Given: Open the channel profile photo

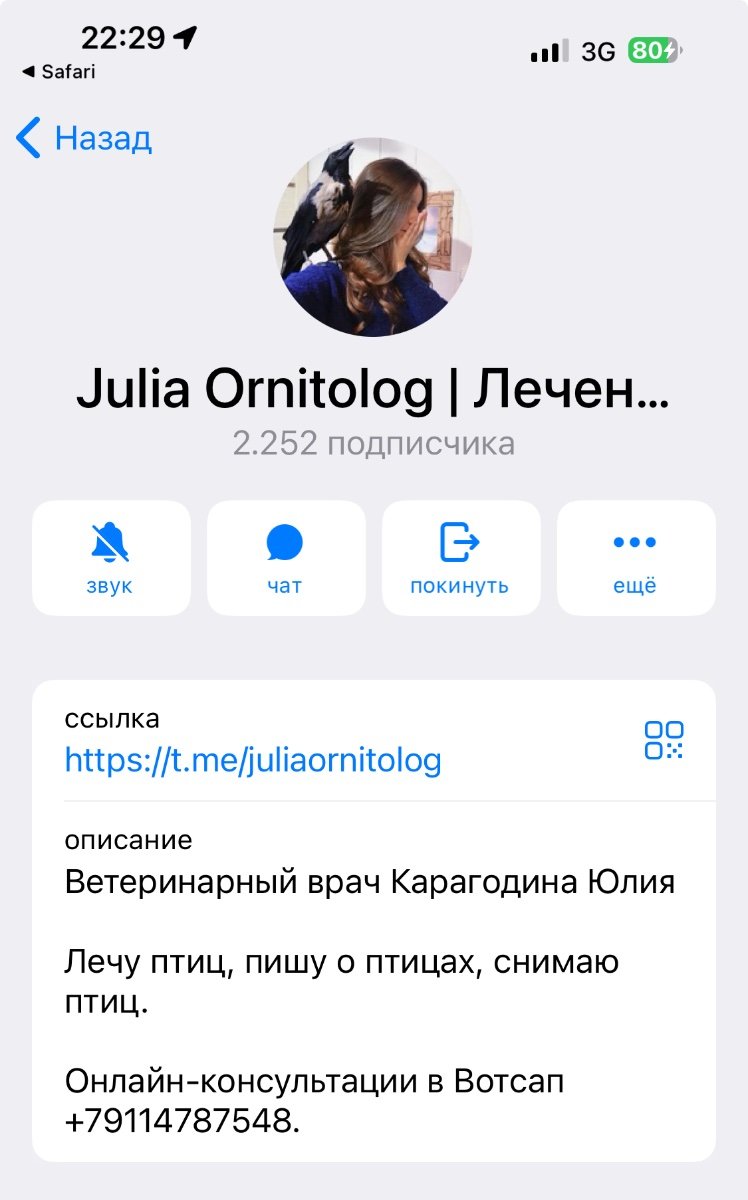Looking at the screenshot, I should tap(373, 237).
